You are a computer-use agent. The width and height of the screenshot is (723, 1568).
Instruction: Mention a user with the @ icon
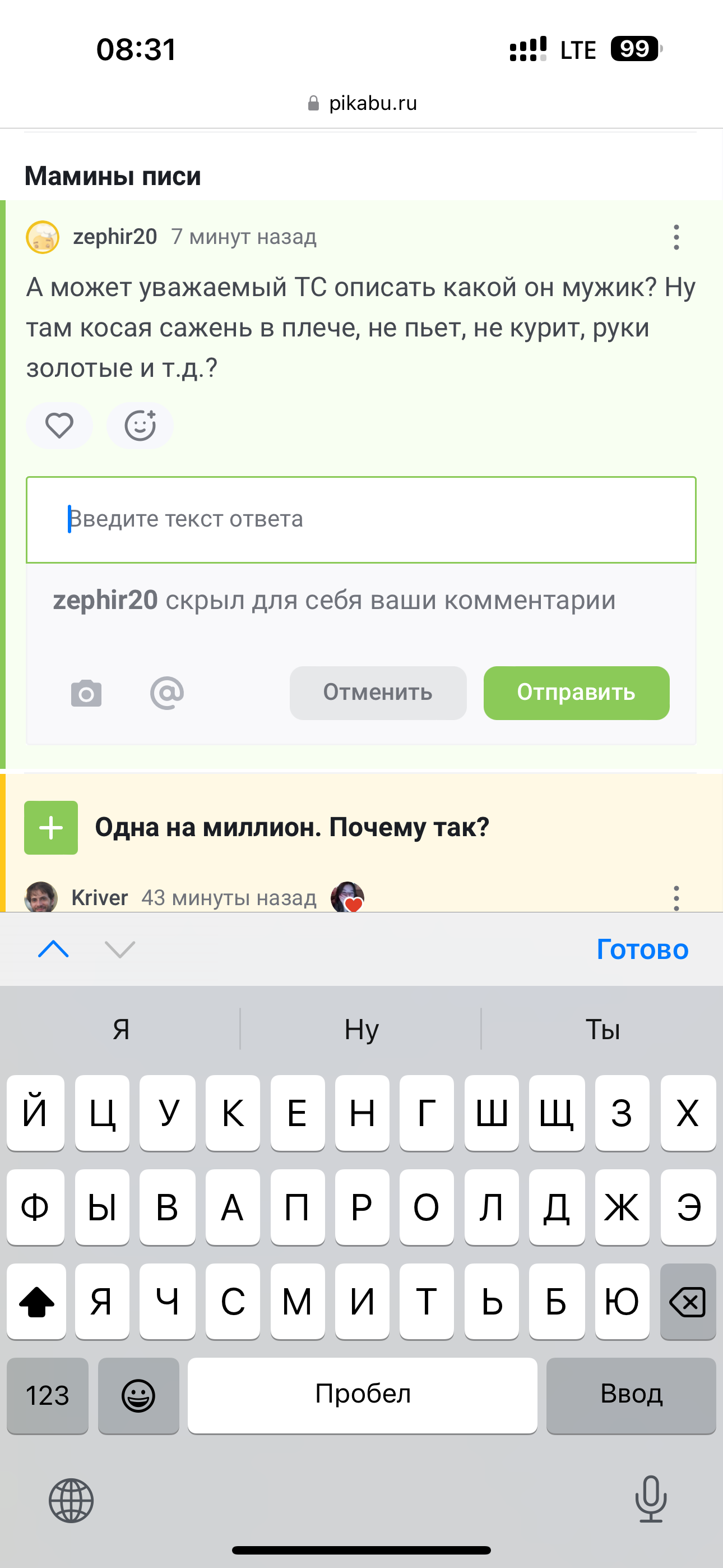(167, 693)
